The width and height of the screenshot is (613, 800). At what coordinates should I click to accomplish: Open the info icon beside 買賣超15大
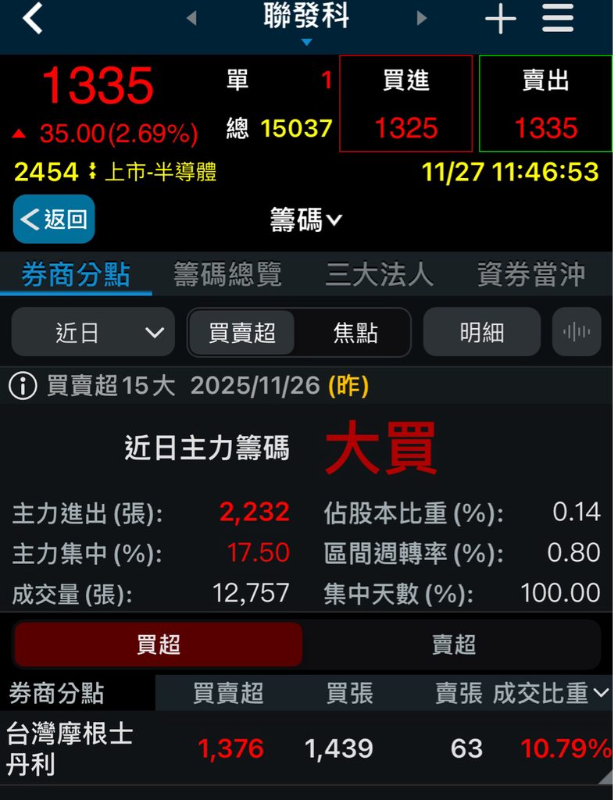click(23, 386)
